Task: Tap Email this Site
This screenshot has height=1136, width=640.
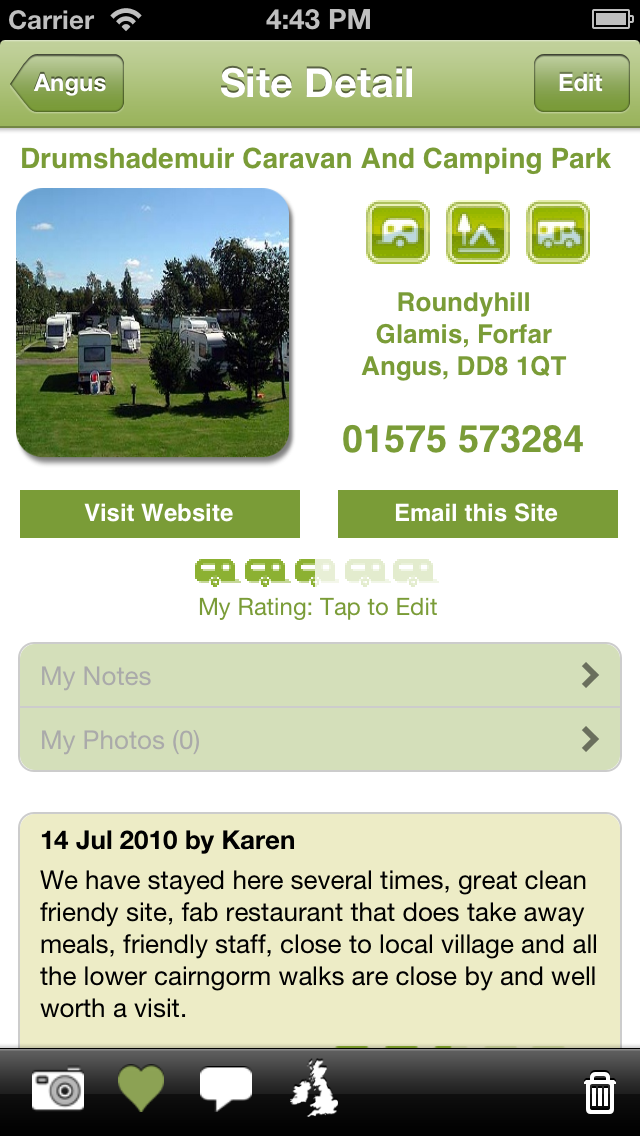Action: point(477,513)
